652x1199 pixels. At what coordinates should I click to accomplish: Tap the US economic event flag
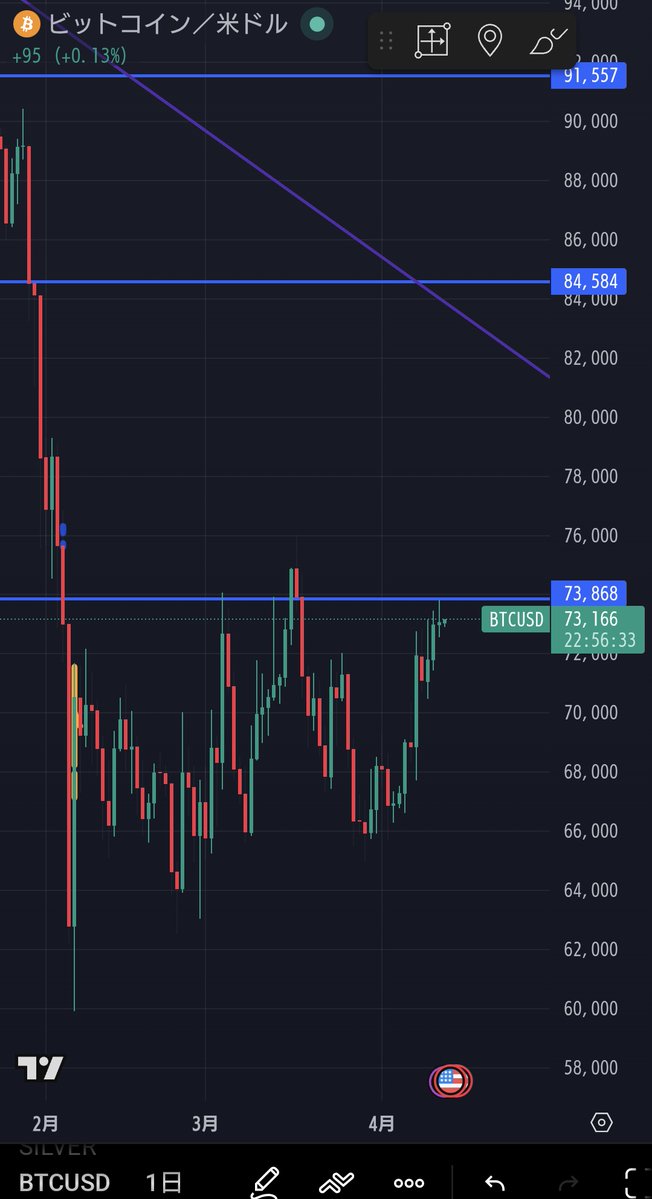[x=450, y=1080]
